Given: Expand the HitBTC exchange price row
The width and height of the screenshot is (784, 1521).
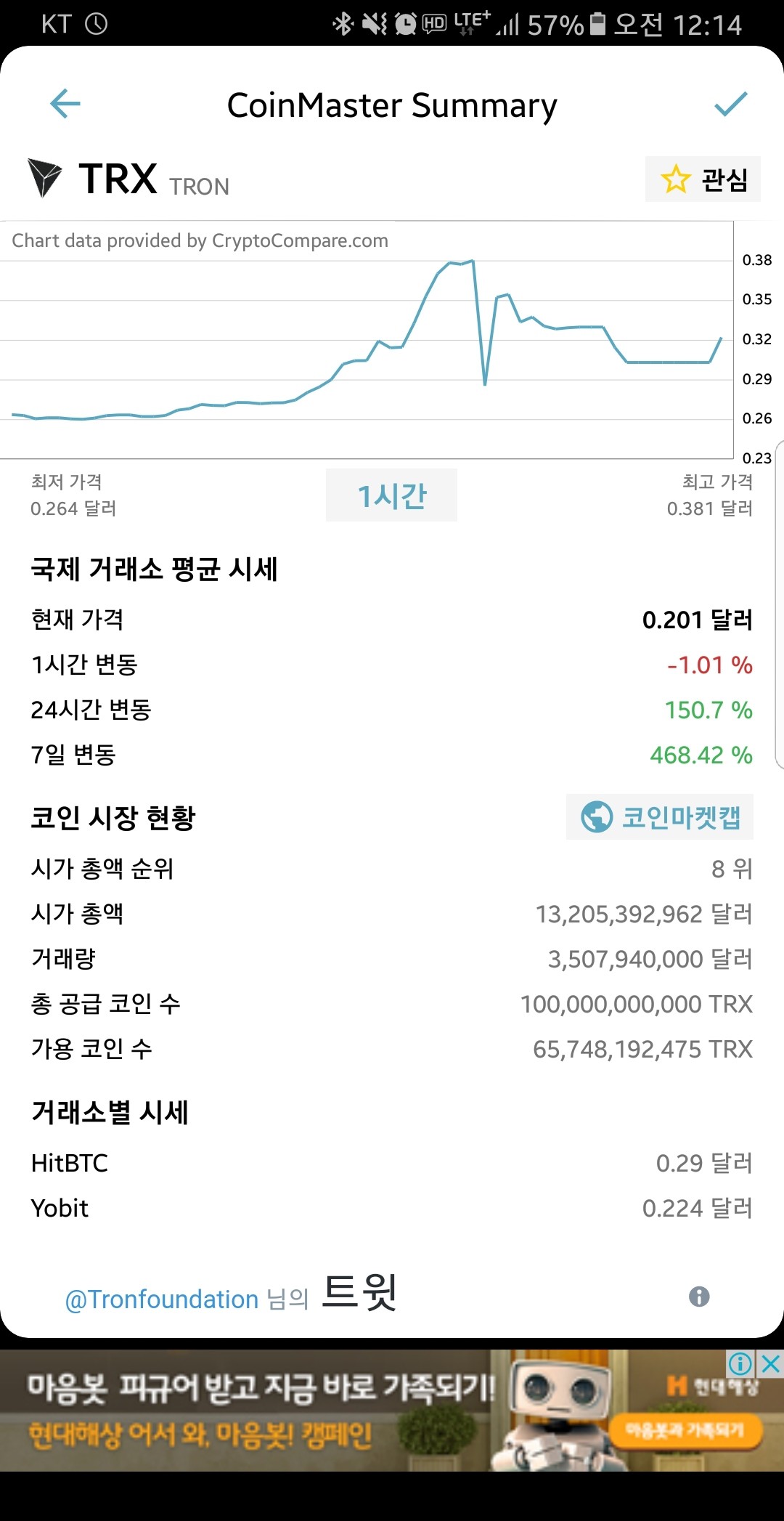Looking at the screenshot, I should click(392, 1163).
